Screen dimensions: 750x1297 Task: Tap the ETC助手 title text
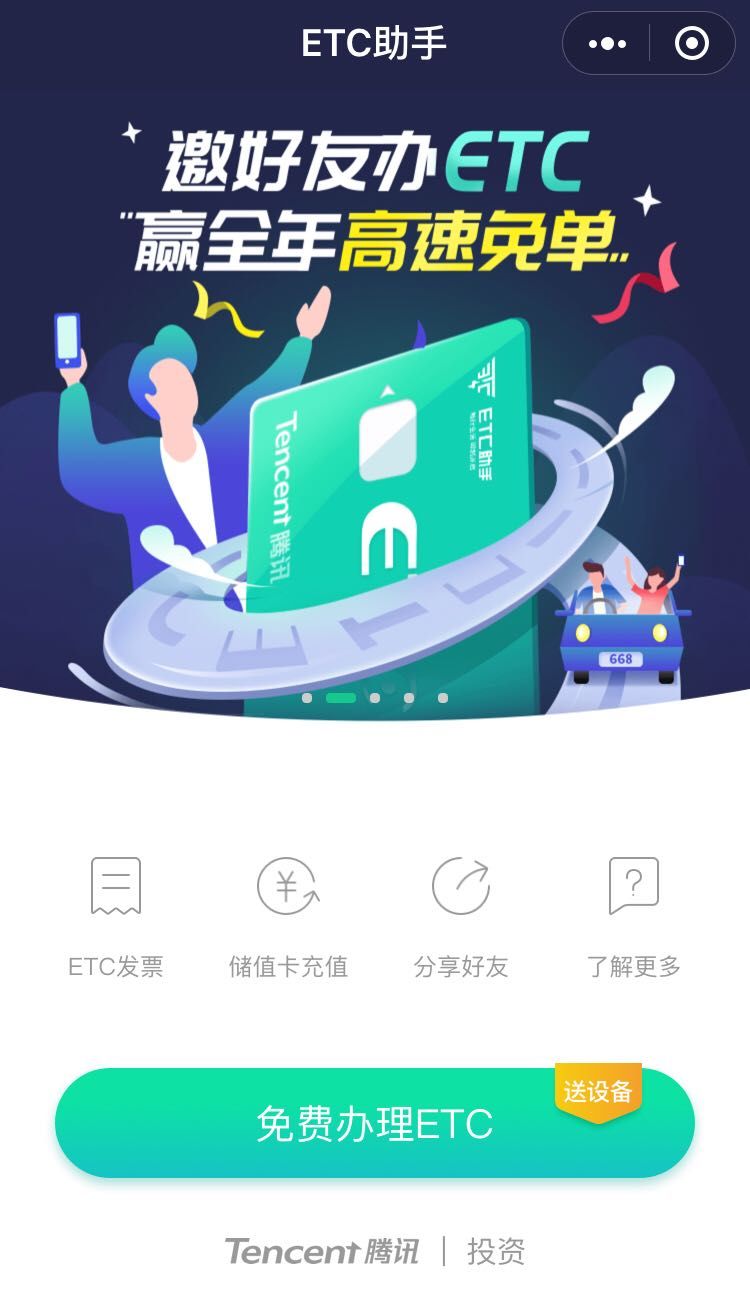[375, 43]
